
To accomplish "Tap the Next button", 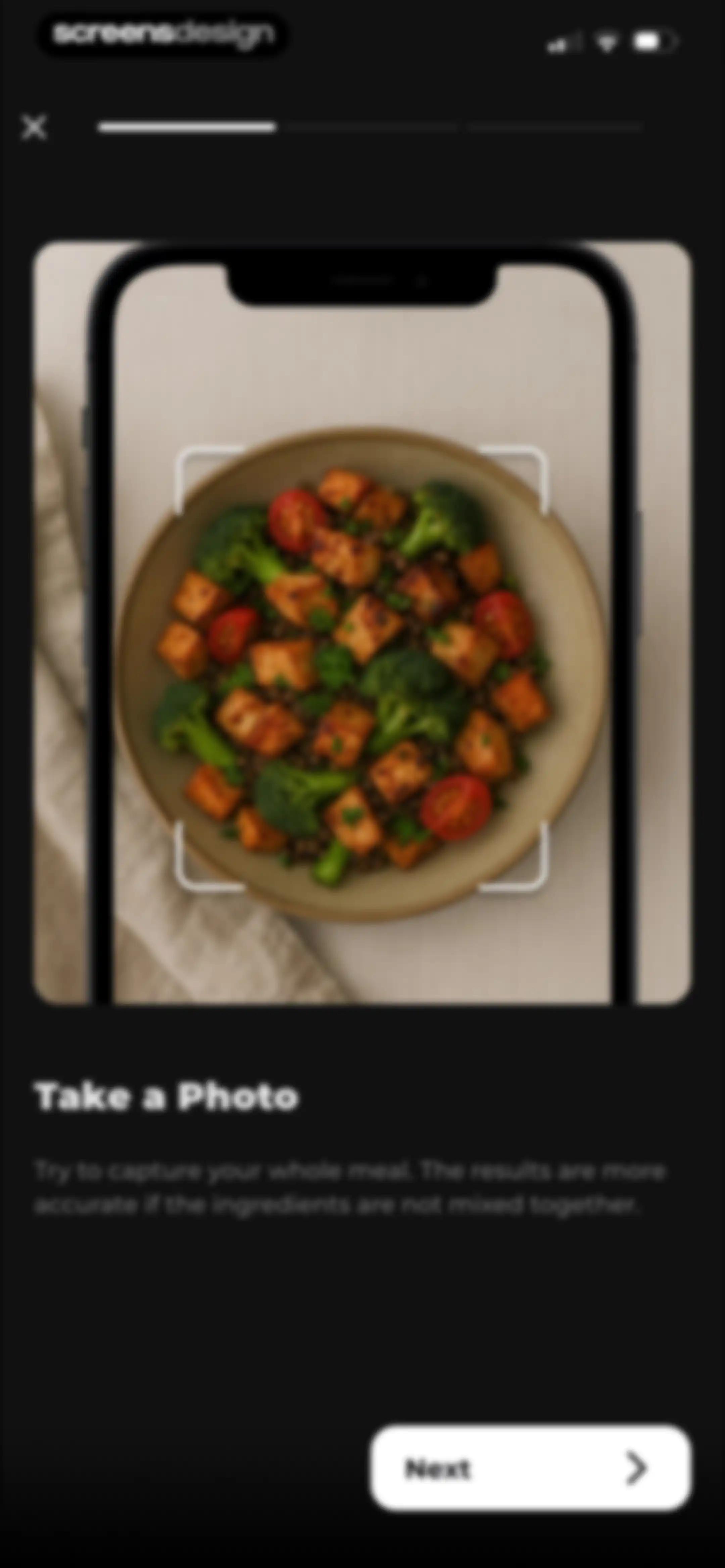I will [x=531, y=1468].
